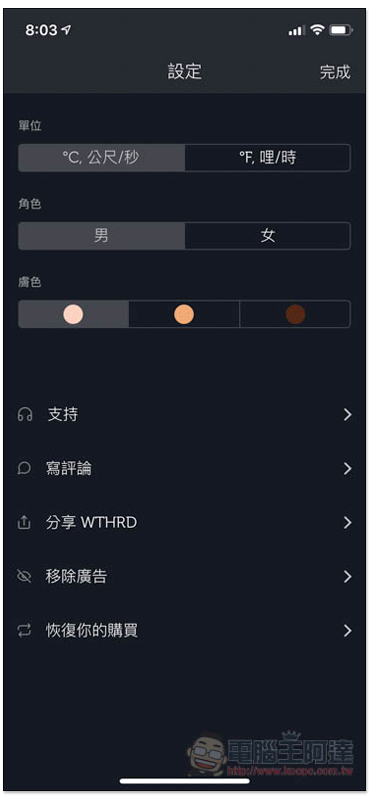Open the 支持 support row
This screenshot has height=800, width=369.
(x=184, y=415)
